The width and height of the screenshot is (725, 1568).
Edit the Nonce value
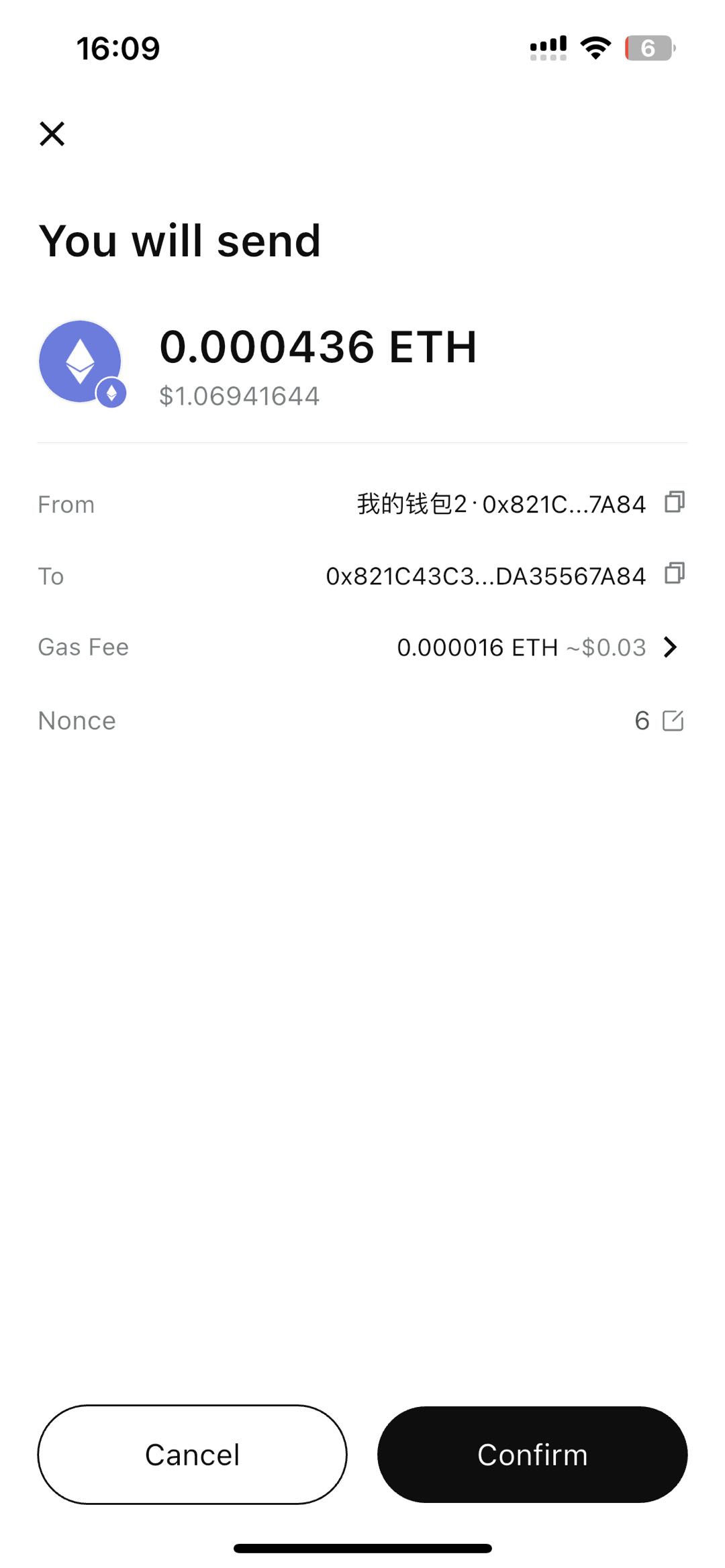[673, 721]
